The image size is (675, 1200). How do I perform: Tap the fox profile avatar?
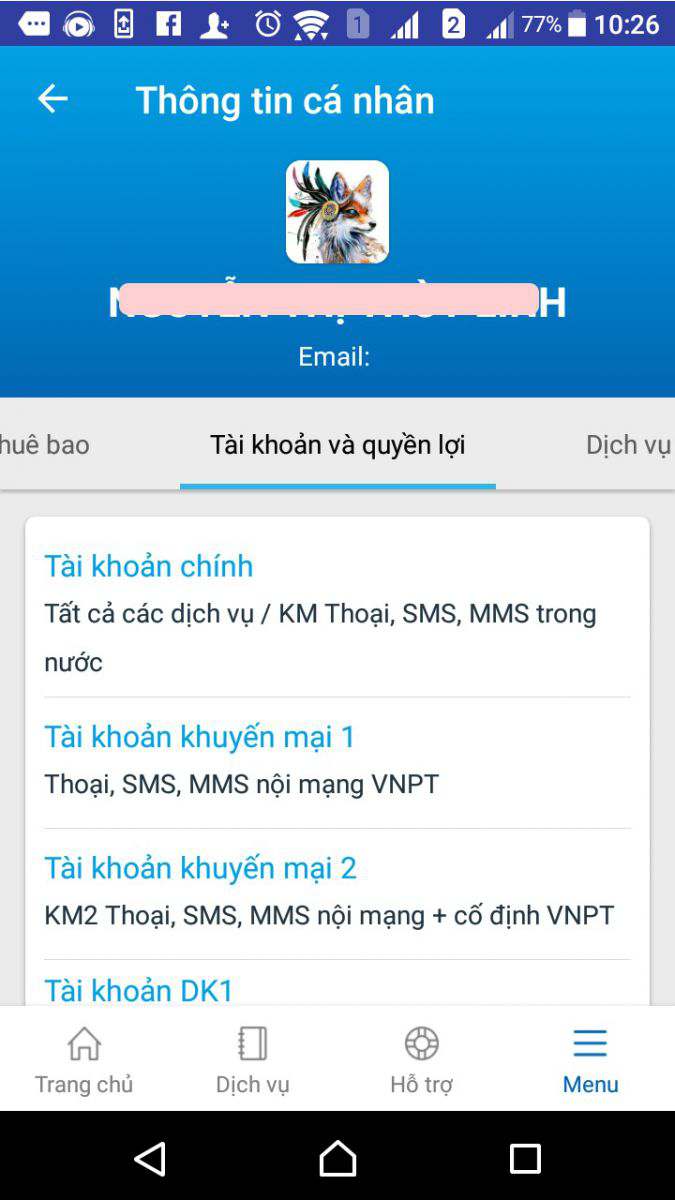[337, 212]
